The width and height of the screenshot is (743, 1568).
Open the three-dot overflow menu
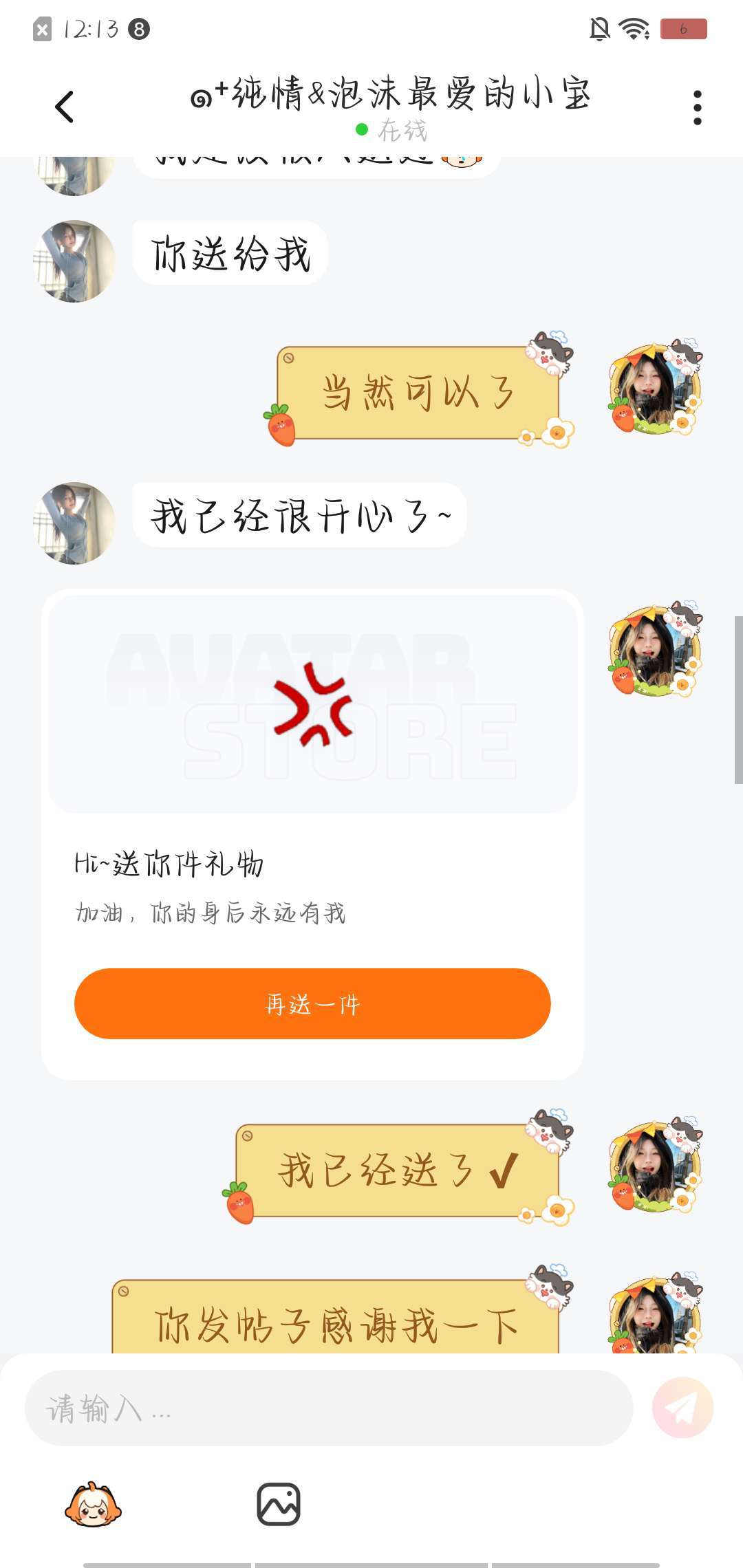697,108
